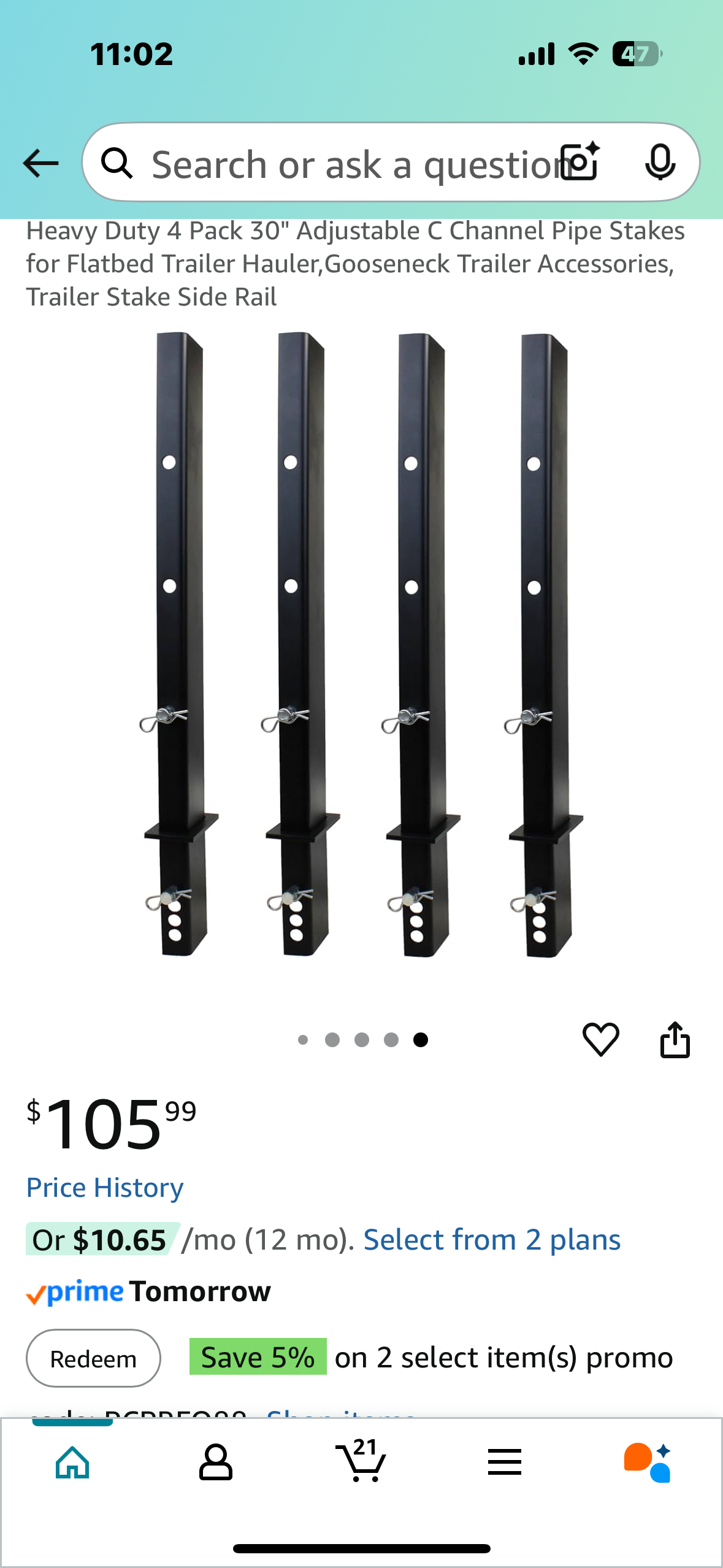
Task: Open the hamburger menu tab
Action: (505, 1462)
